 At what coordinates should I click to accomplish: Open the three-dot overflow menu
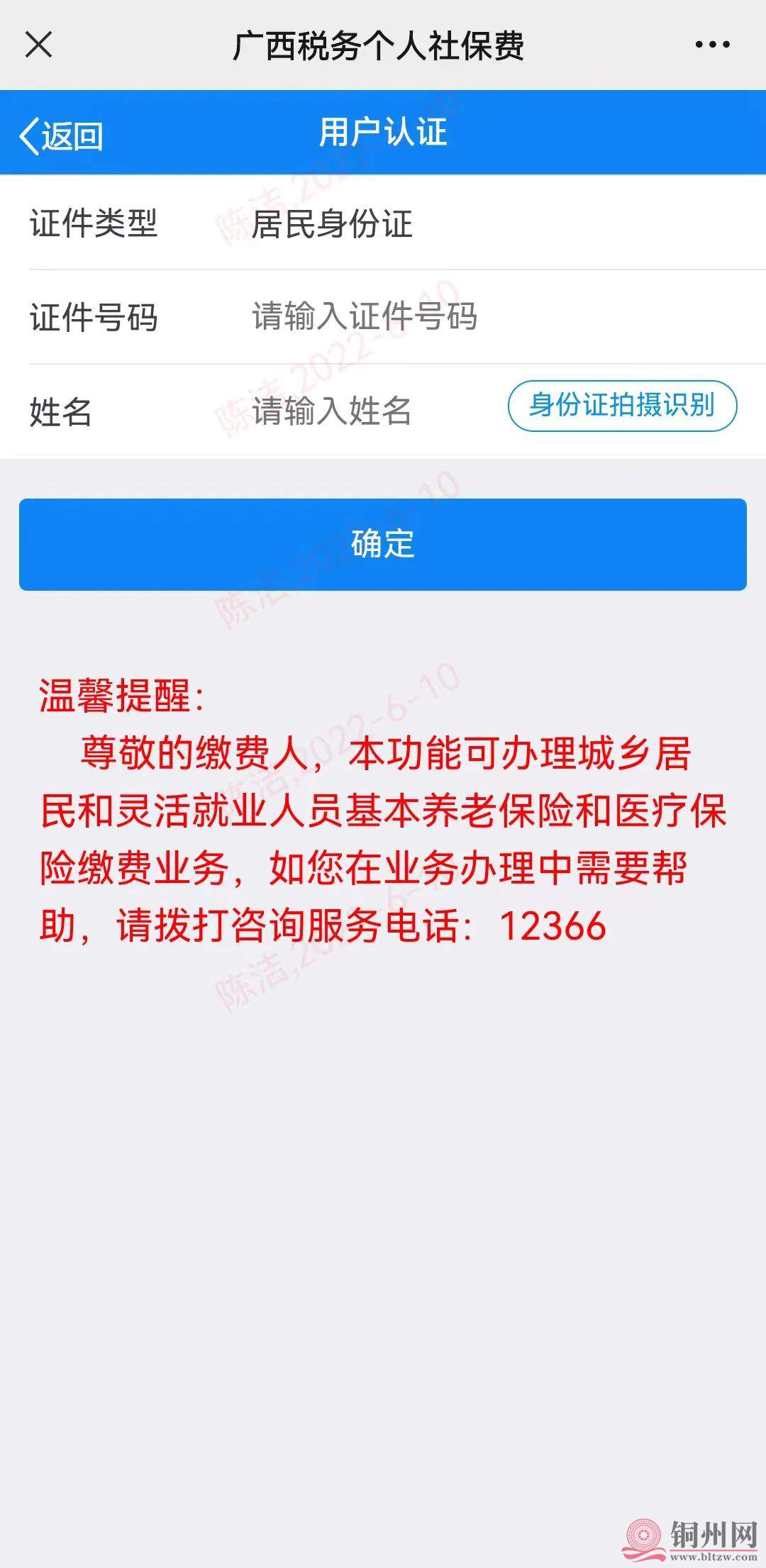[x=712, y=45]
